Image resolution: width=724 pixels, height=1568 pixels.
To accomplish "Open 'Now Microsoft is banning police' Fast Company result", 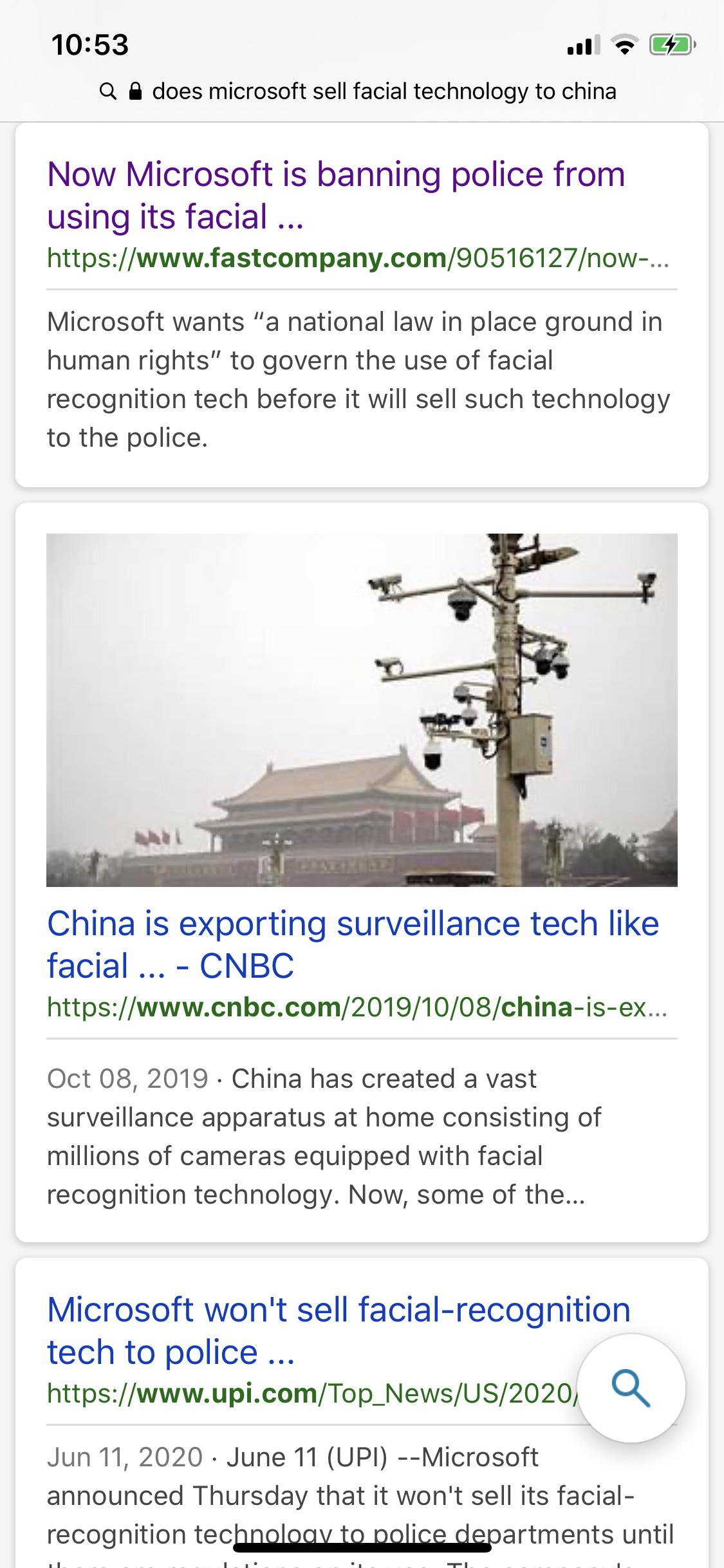I will click(x=335, y=195).
